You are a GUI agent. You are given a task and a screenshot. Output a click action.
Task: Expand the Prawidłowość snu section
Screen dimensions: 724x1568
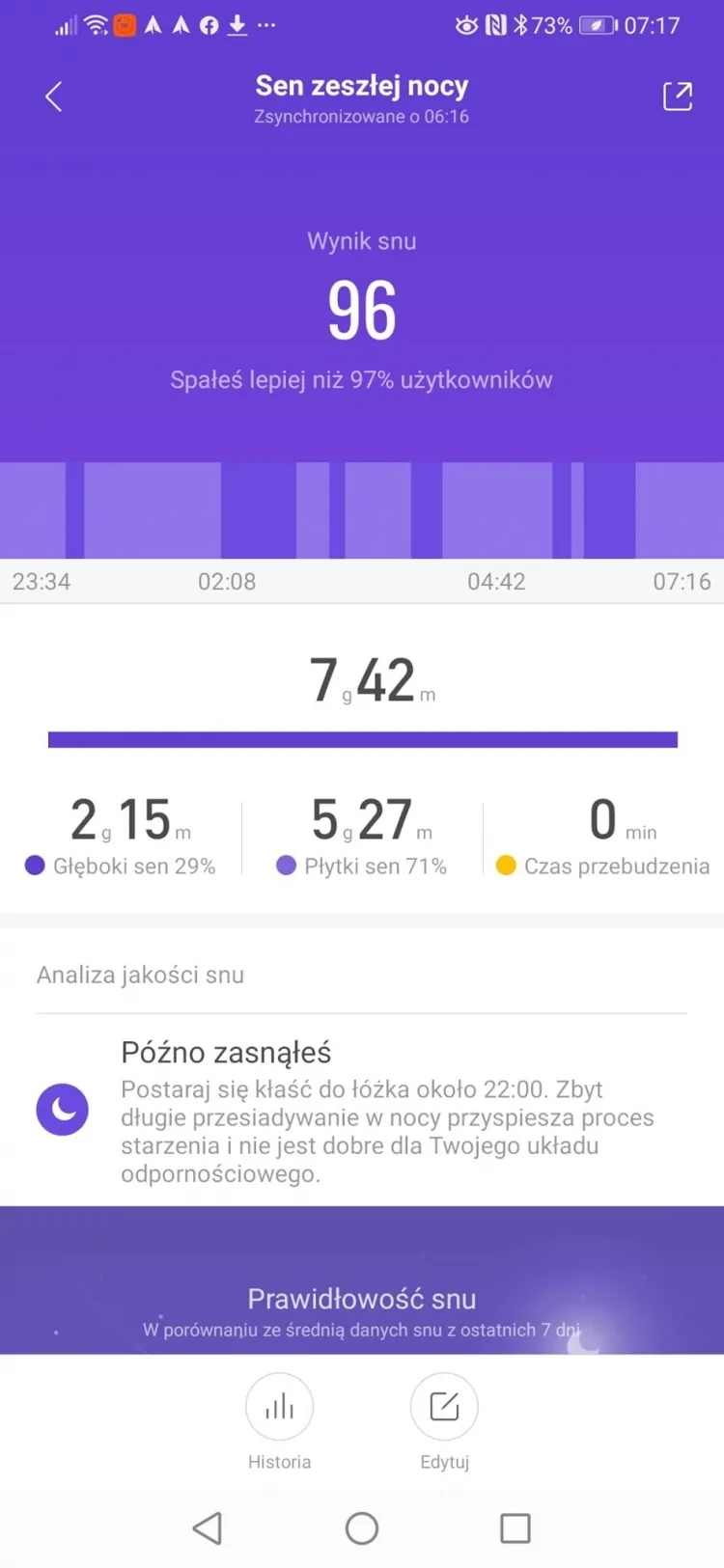[362, 1299]
